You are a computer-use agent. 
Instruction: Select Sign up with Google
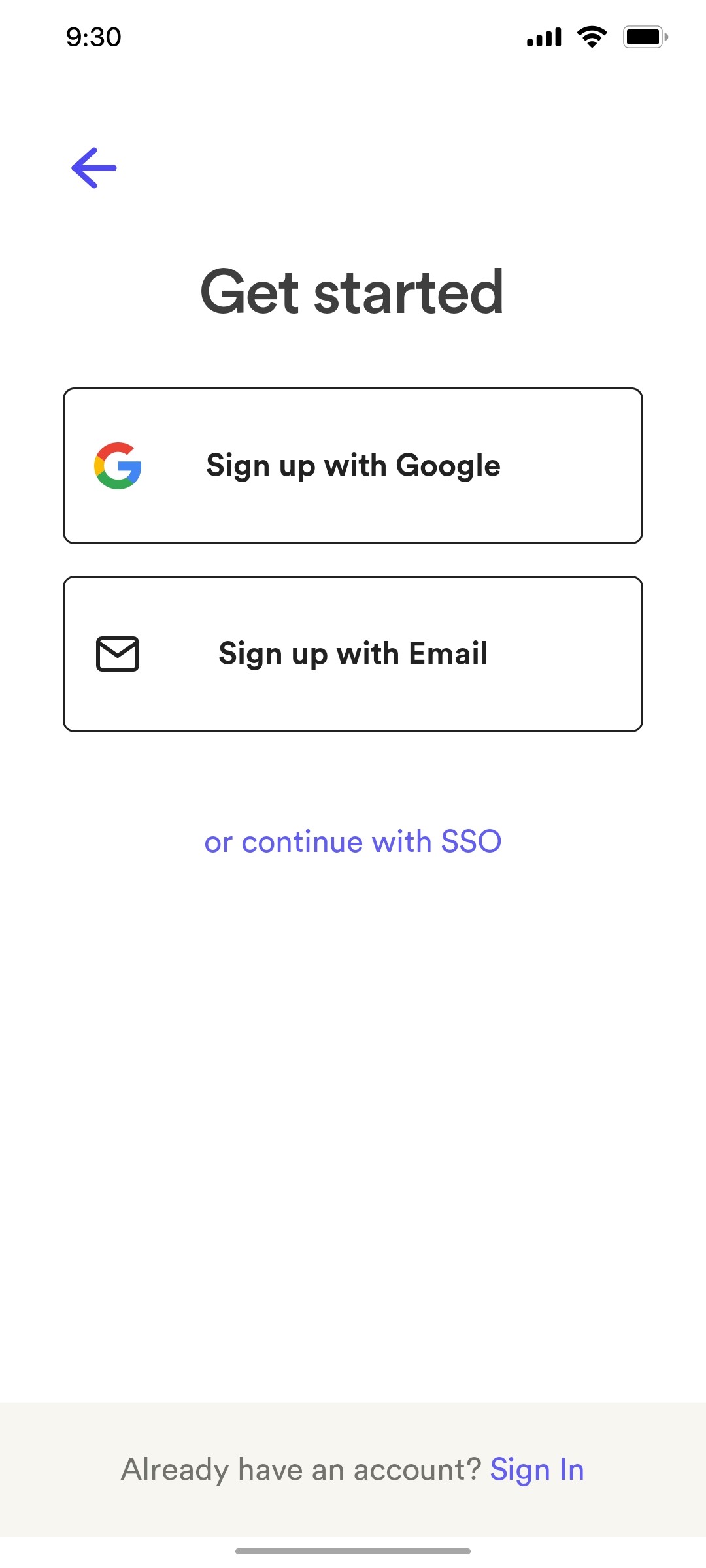coord(353,465)
